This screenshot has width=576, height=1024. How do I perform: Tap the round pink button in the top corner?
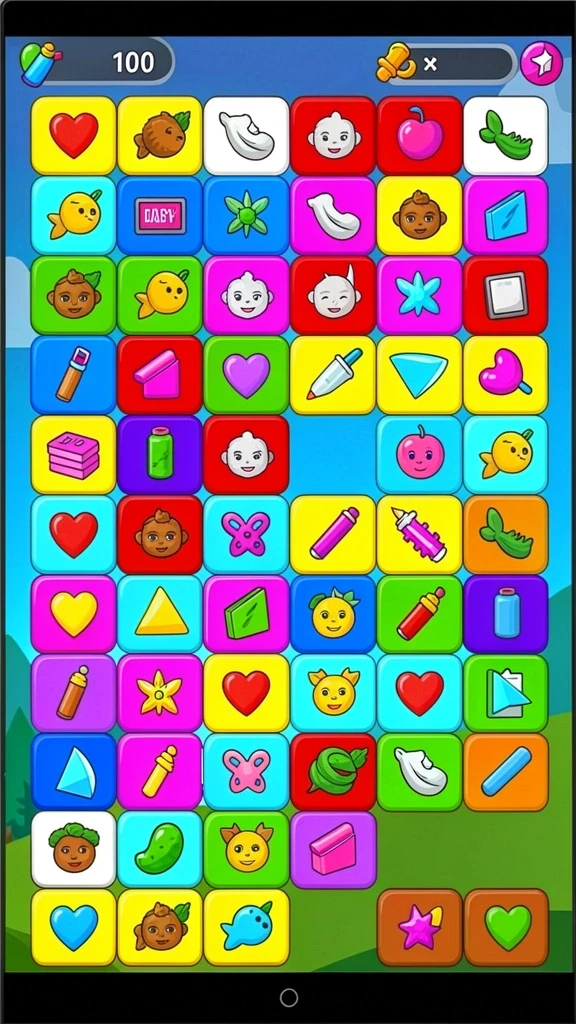[x=541, y=63]
